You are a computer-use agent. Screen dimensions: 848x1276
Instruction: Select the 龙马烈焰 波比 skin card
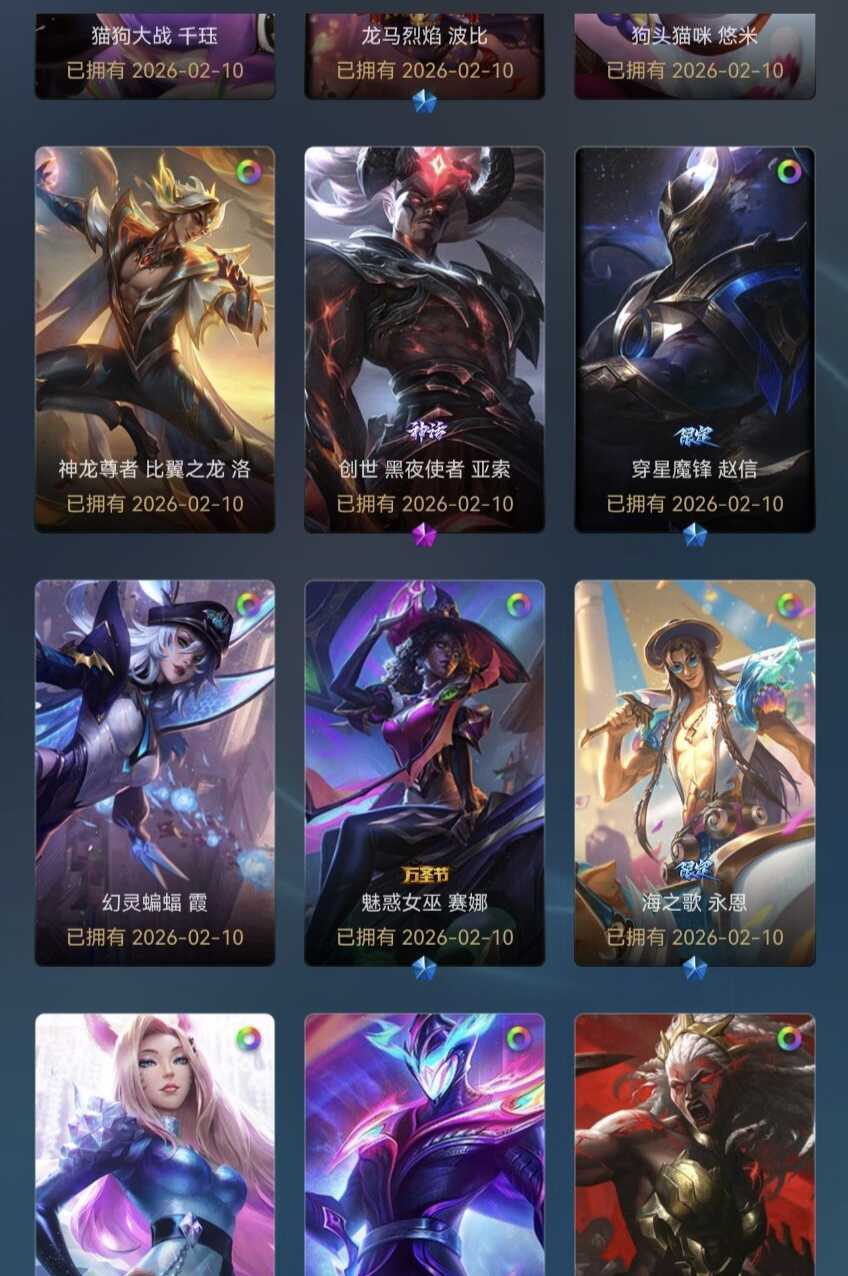(x=425, y=56)
